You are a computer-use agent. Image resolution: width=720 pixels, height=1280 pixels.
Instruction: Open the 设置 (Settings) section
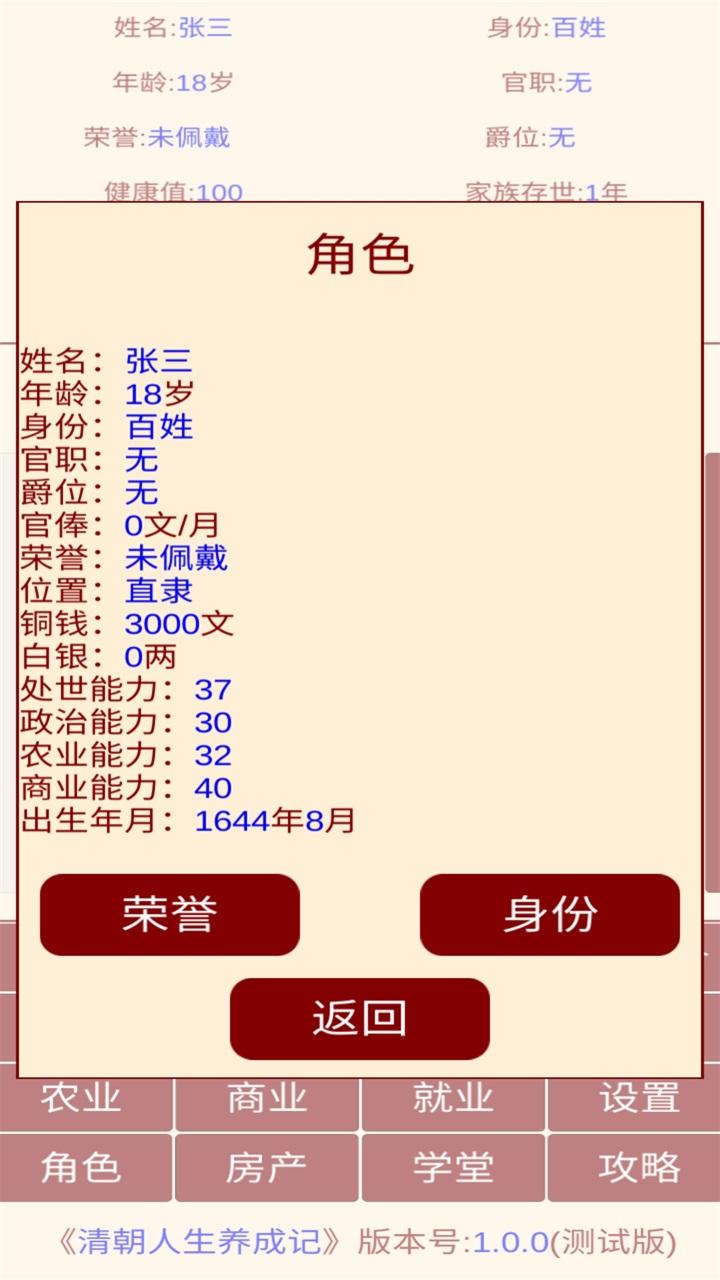(640, 1100)
